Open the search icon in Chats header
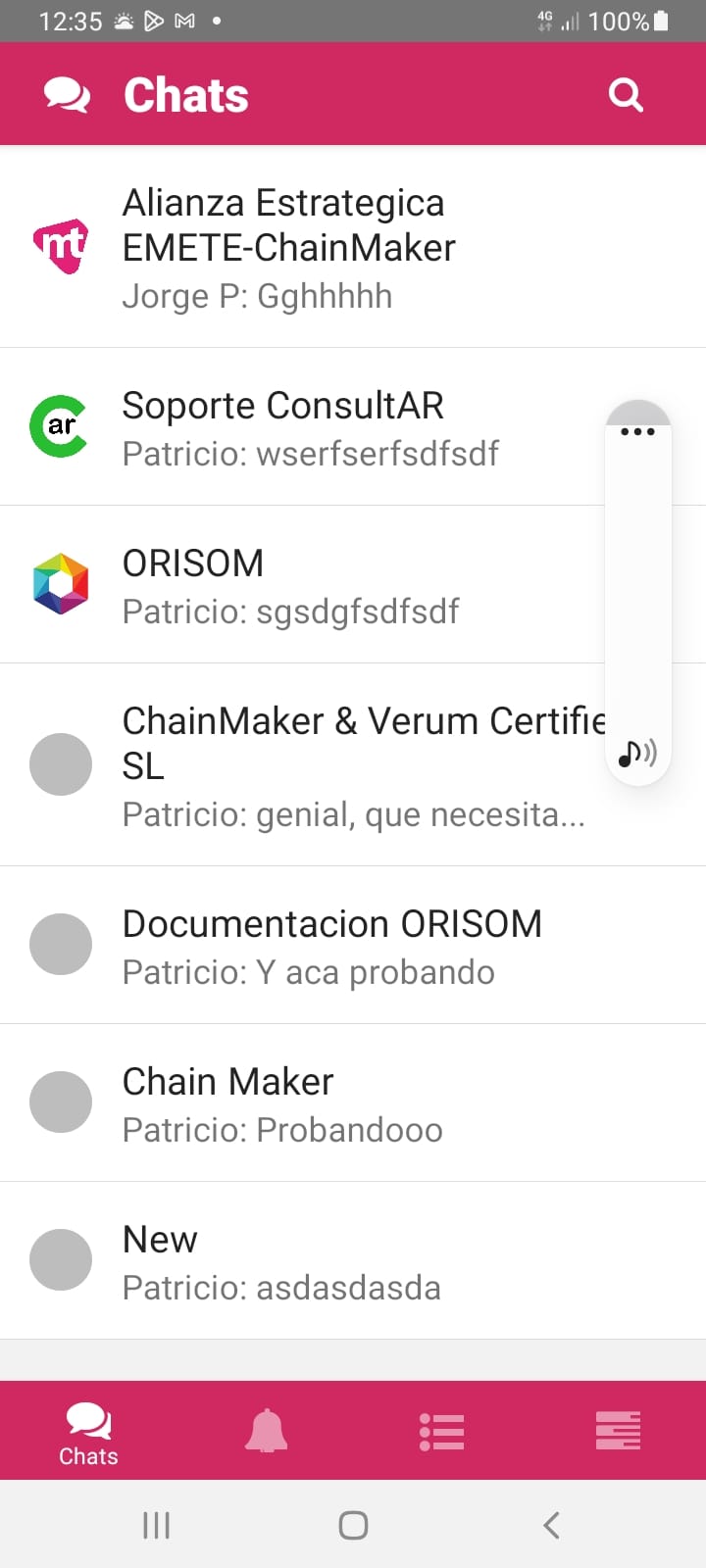Viewport: 706px width, 1568px height. click(626, 95)
